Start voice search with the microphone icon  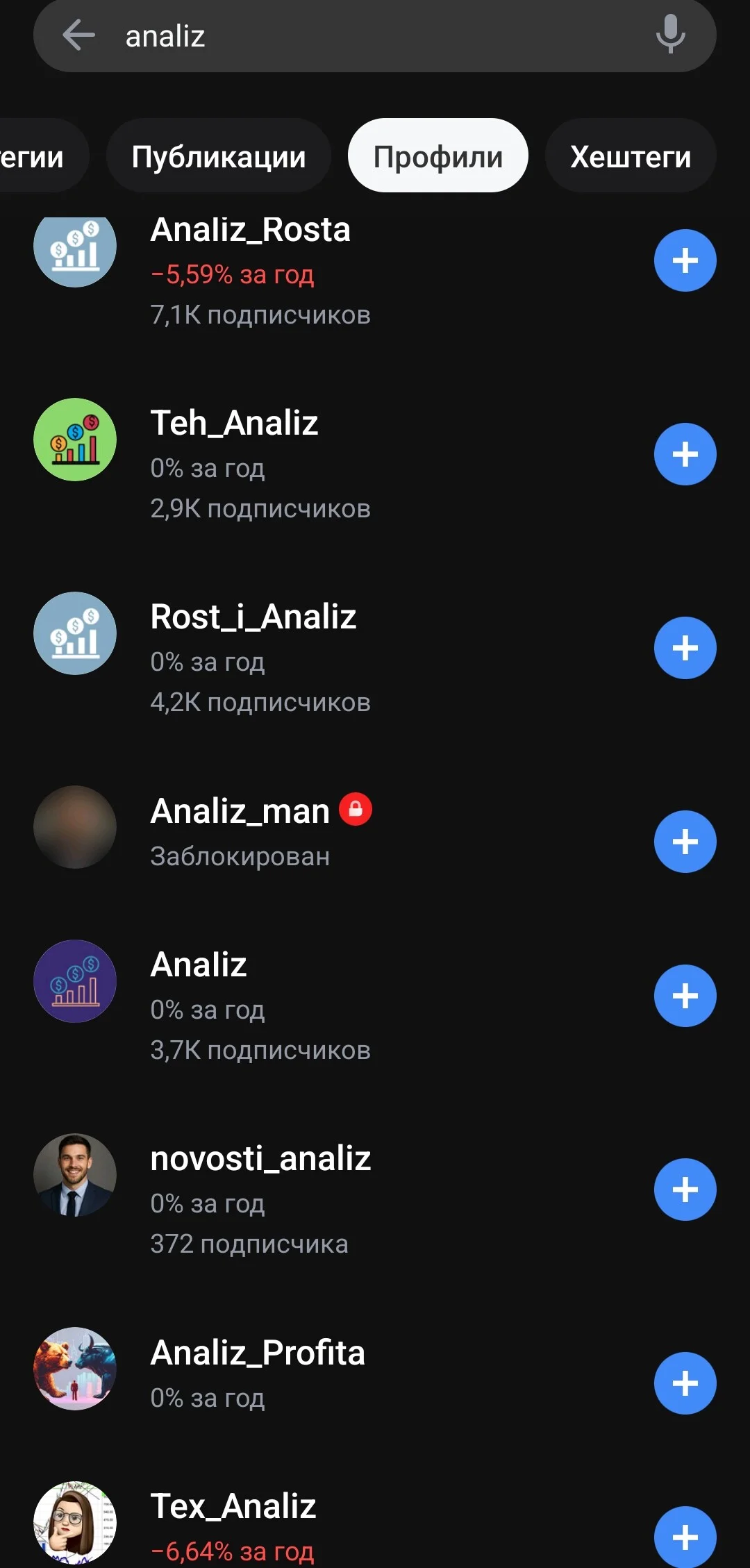coord(670,34)
